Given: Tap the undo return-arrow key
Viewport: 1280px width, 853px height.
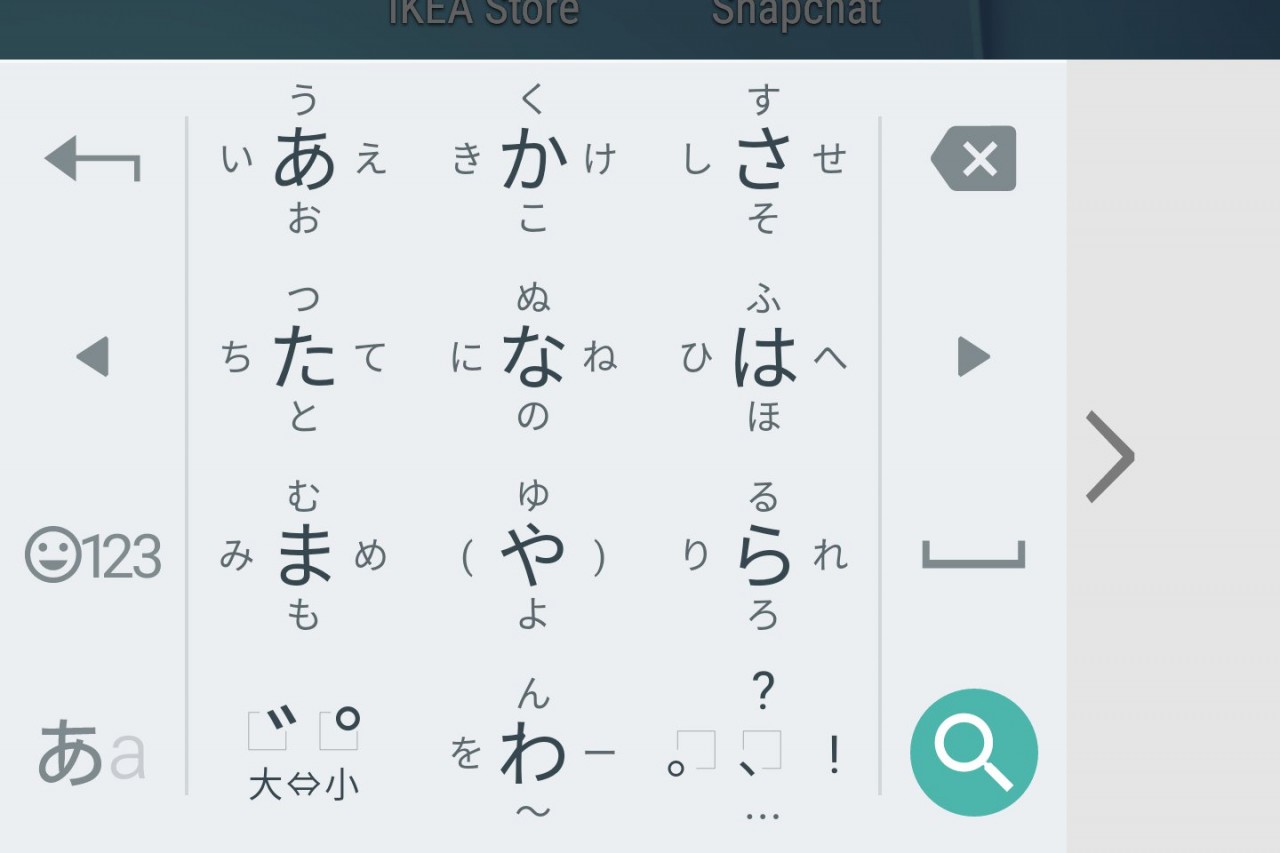Looking at the screenshot, I should click(x=93, y=160).
